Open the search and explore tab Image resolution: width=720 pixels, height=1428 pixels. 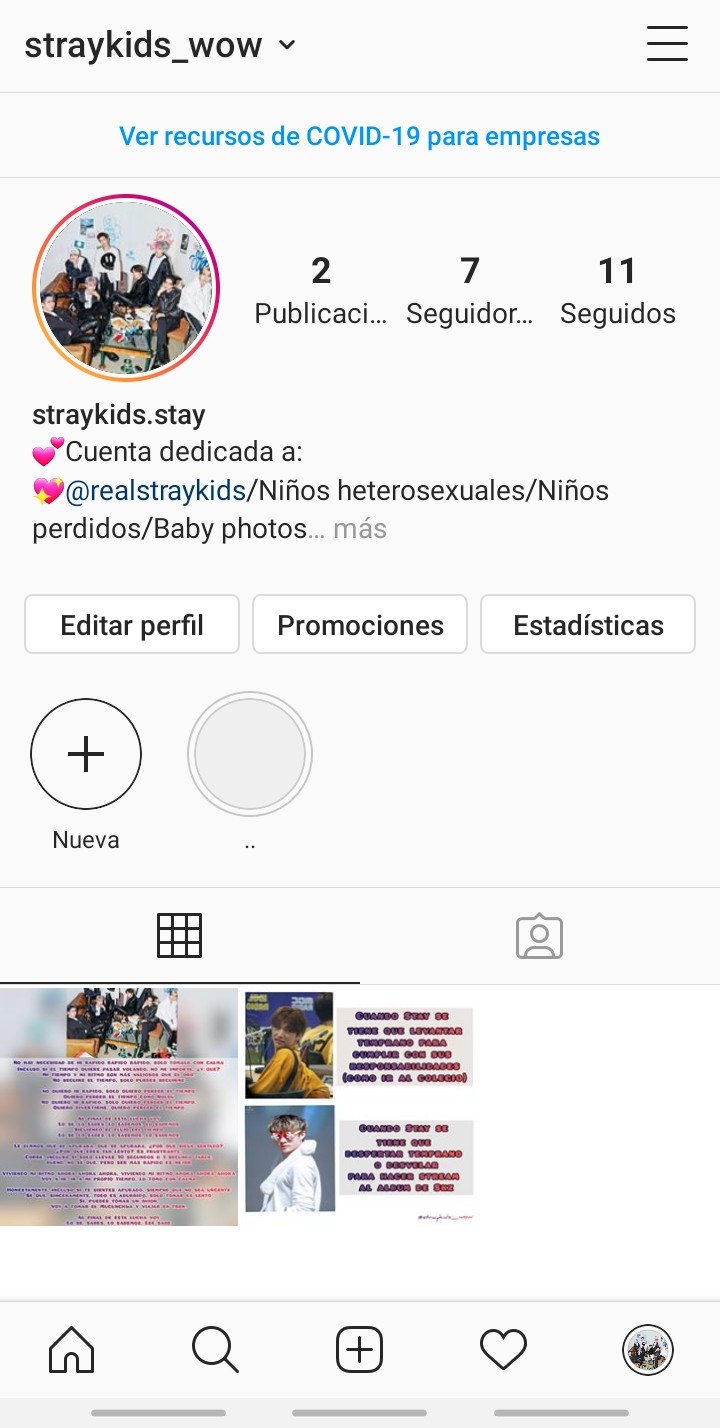(215, 1351)
